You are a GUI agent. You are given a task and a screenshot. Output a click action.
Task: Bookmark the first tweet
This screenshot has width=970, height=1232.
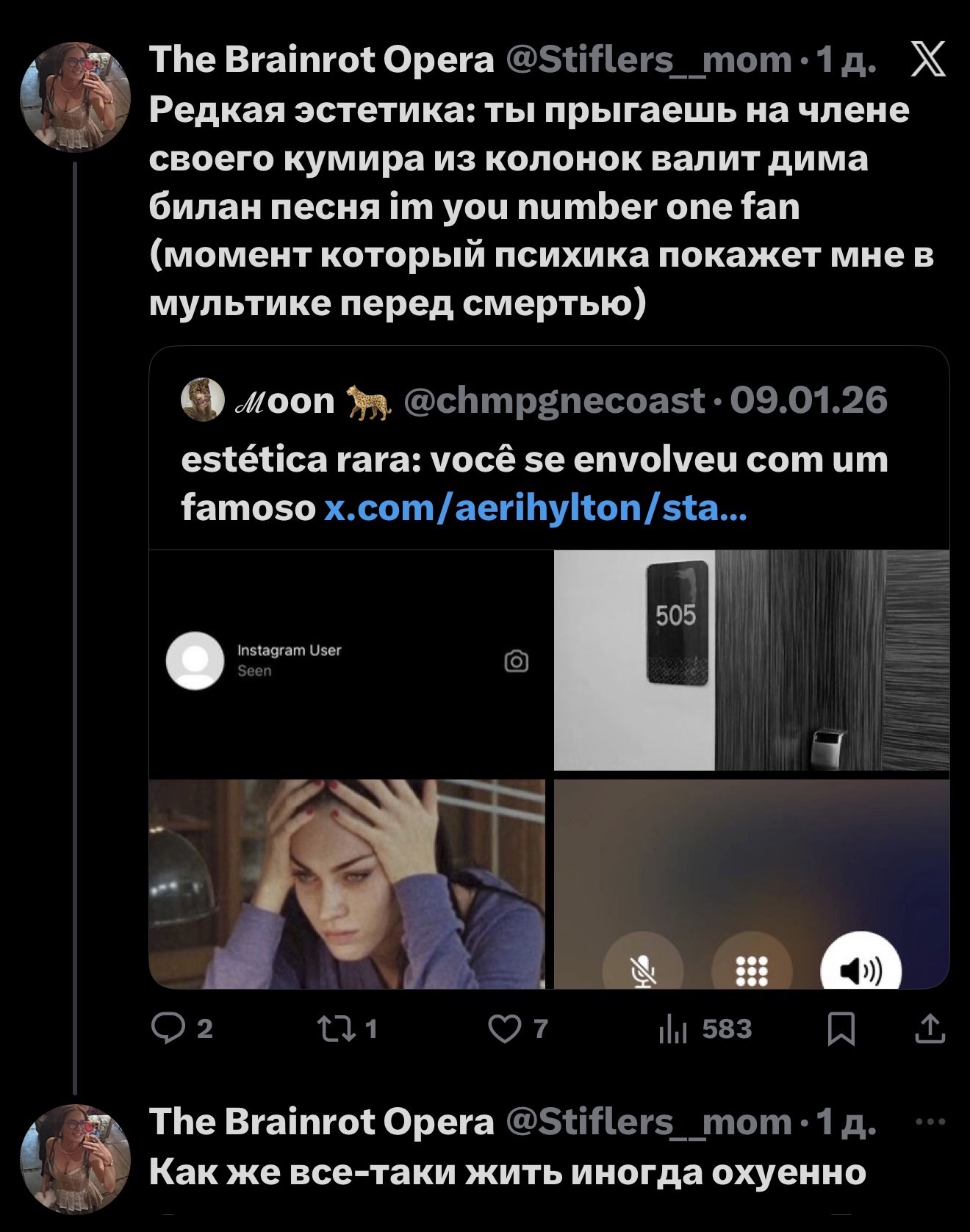point(841,1029)
